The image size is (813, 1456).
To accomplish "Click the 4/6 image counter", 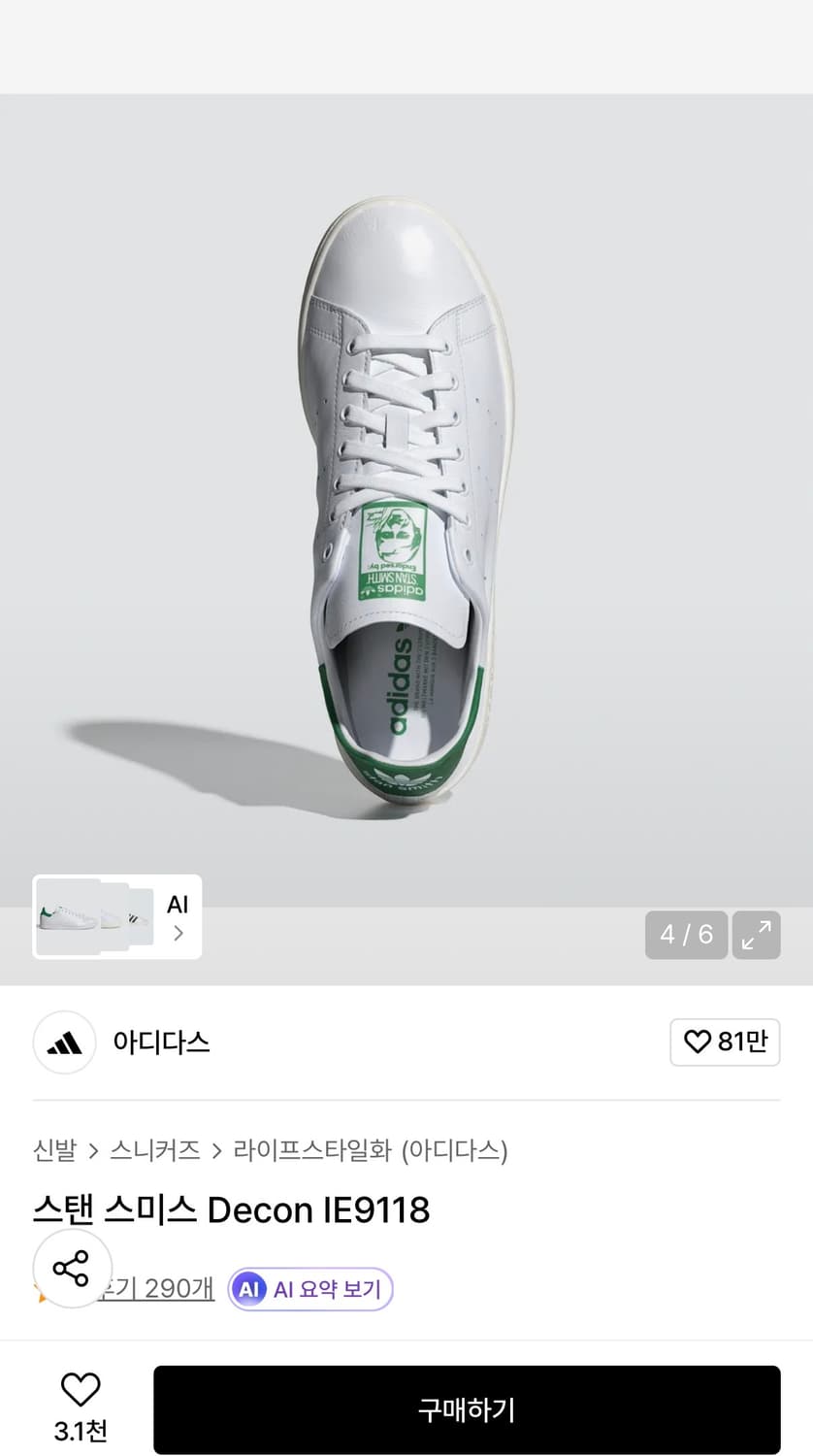I will click(x=686, y=935).
